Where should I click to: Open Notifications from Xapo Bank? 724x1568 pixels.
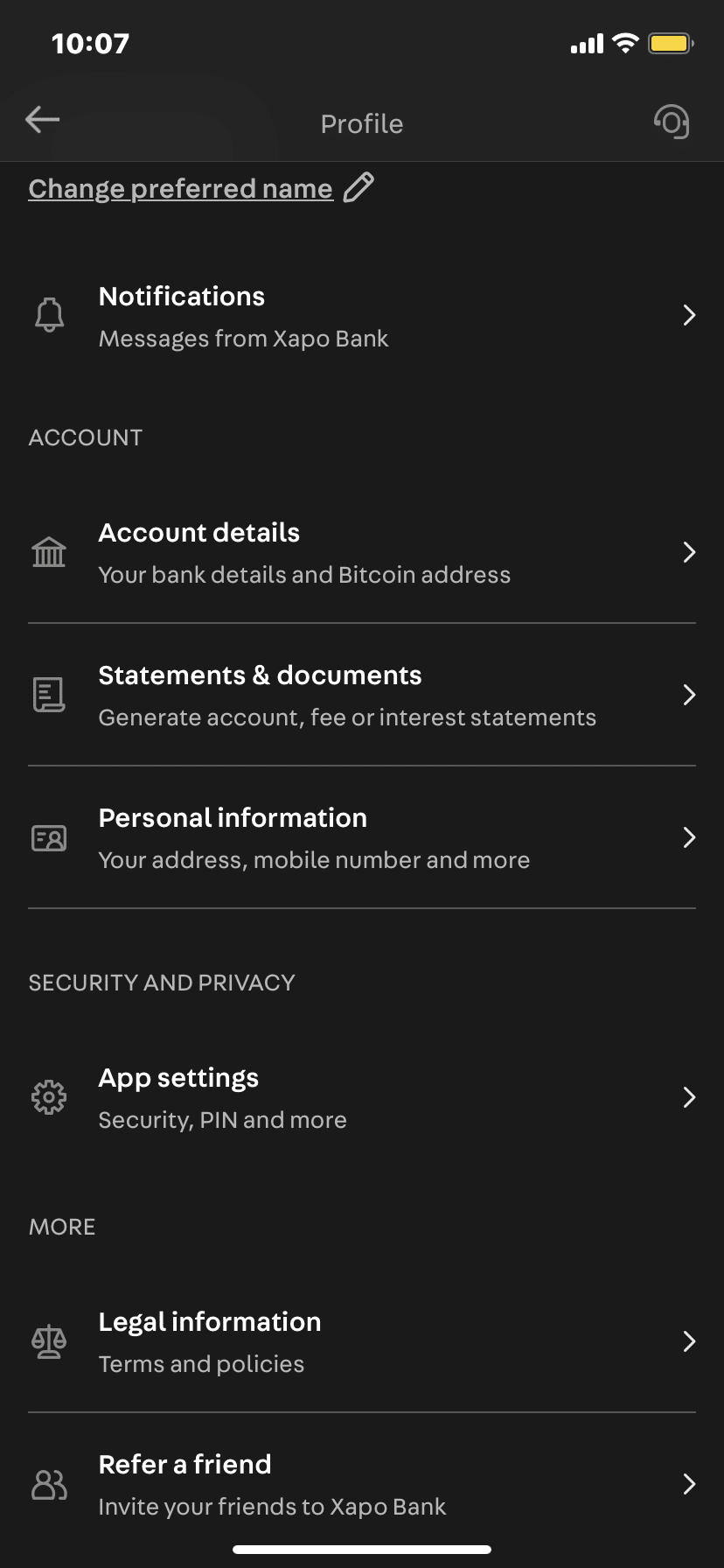(x=362, y=316)
